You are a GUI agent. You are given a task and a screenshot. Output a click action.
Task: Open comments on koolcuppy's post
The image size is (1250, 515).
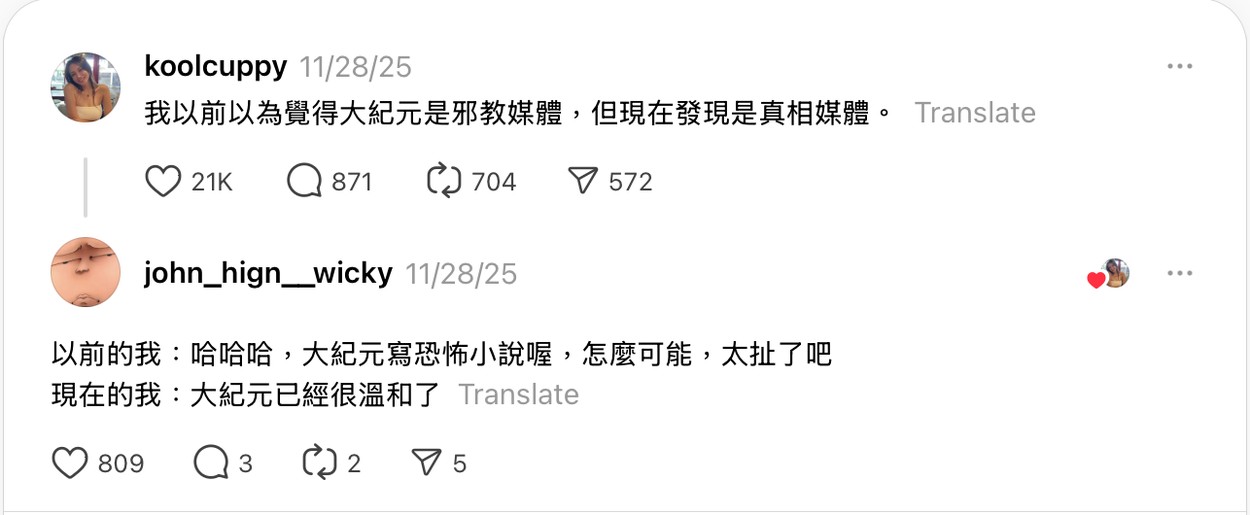(303, 181)
